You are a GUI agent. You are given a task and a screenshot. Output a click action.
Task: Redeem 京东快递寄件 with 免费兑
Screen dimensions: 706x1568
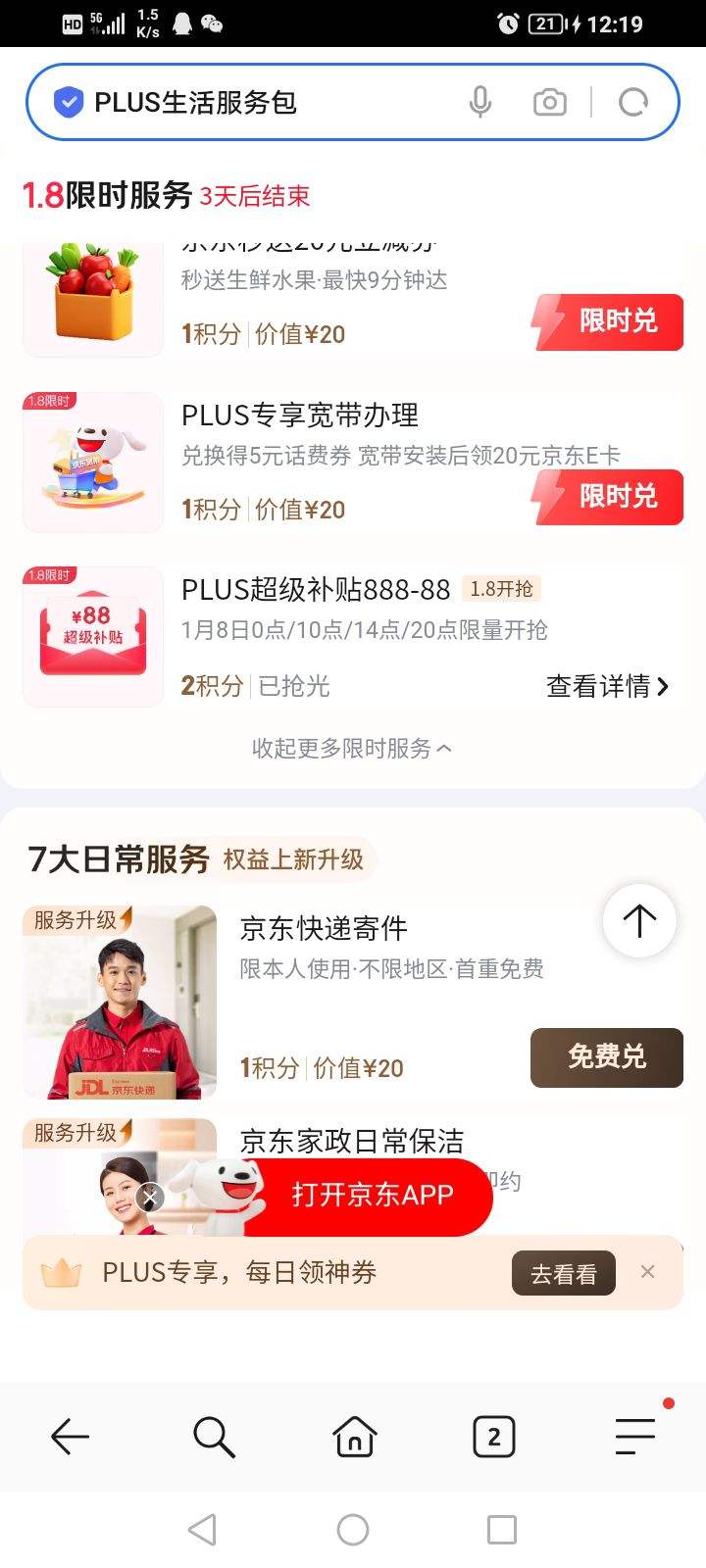pyautogui.click(x=606, y=1056)
